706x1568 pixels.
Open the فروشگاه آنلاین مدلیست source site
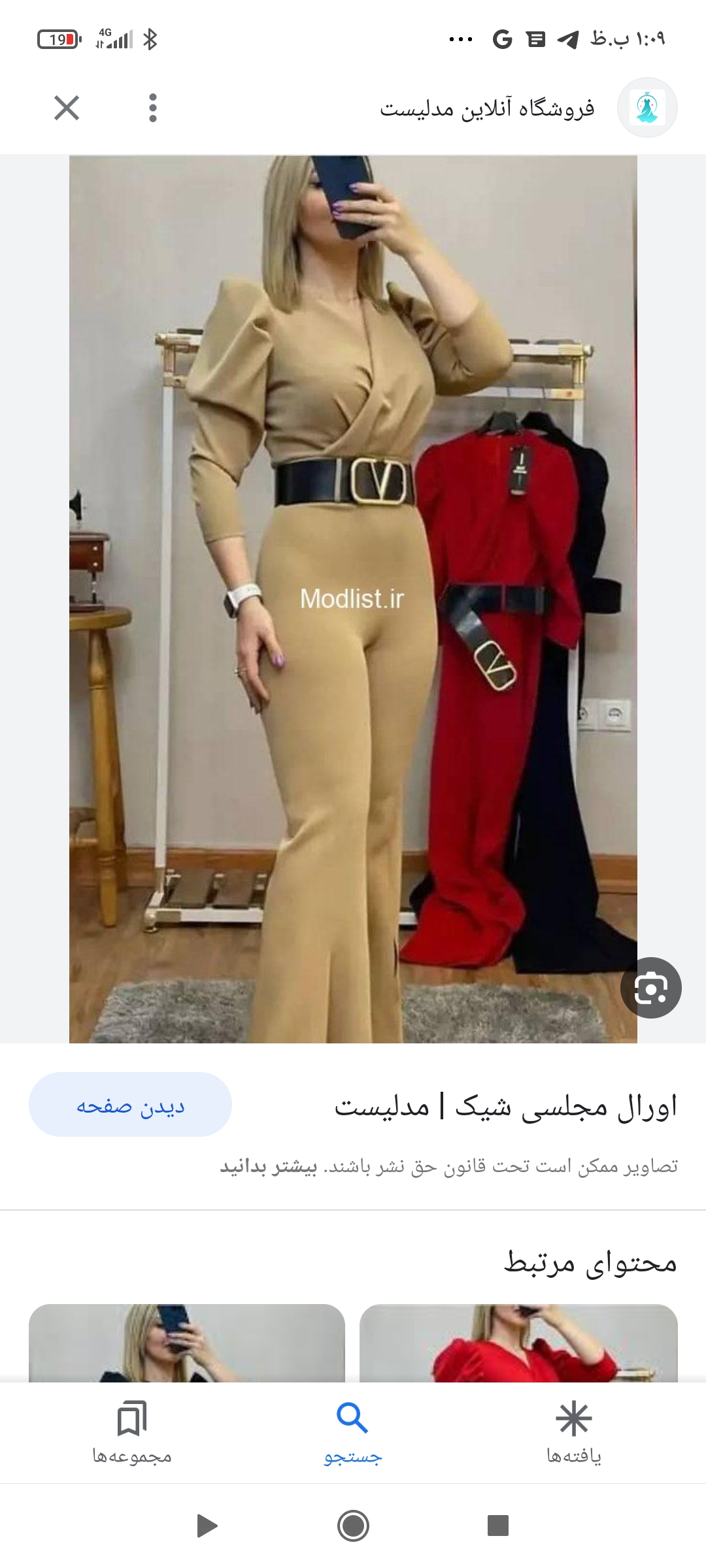487,108
